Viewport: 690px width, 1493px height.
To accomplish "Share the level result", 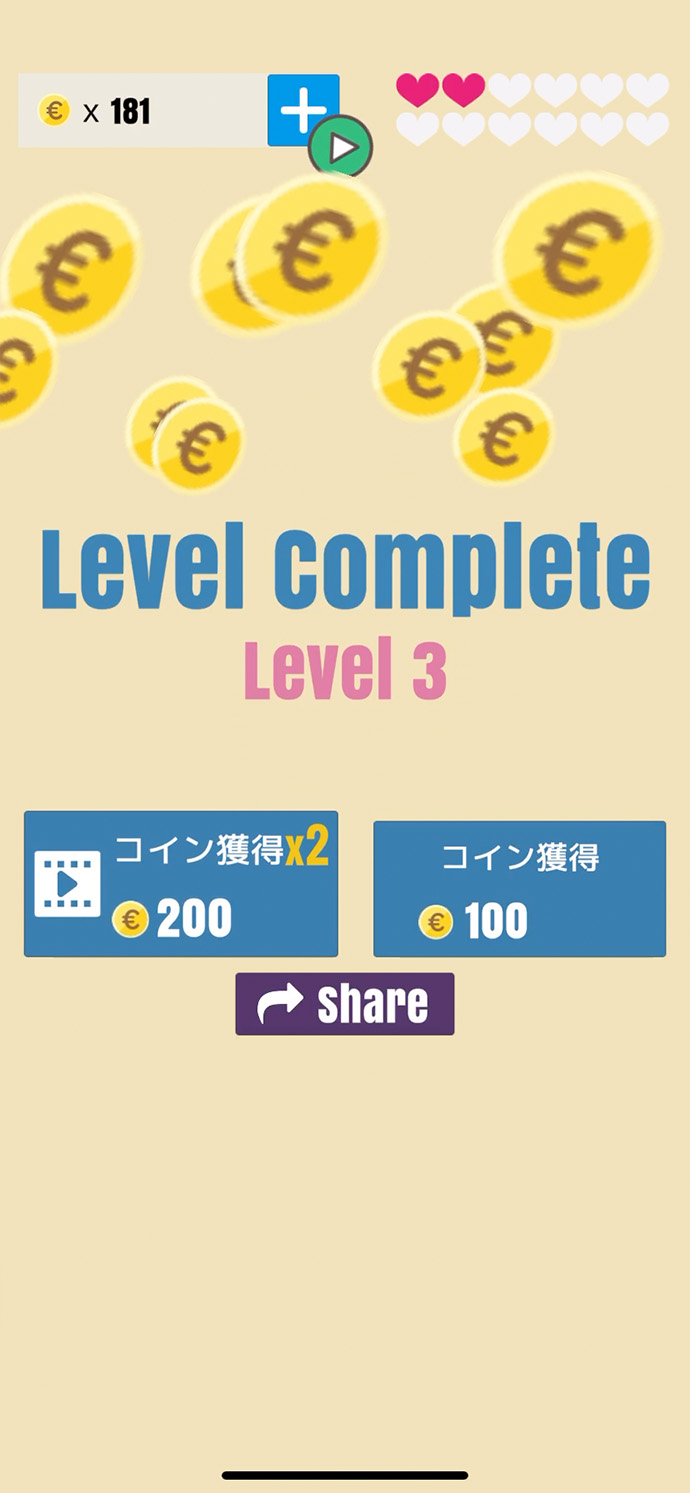I will point(345,1004).
